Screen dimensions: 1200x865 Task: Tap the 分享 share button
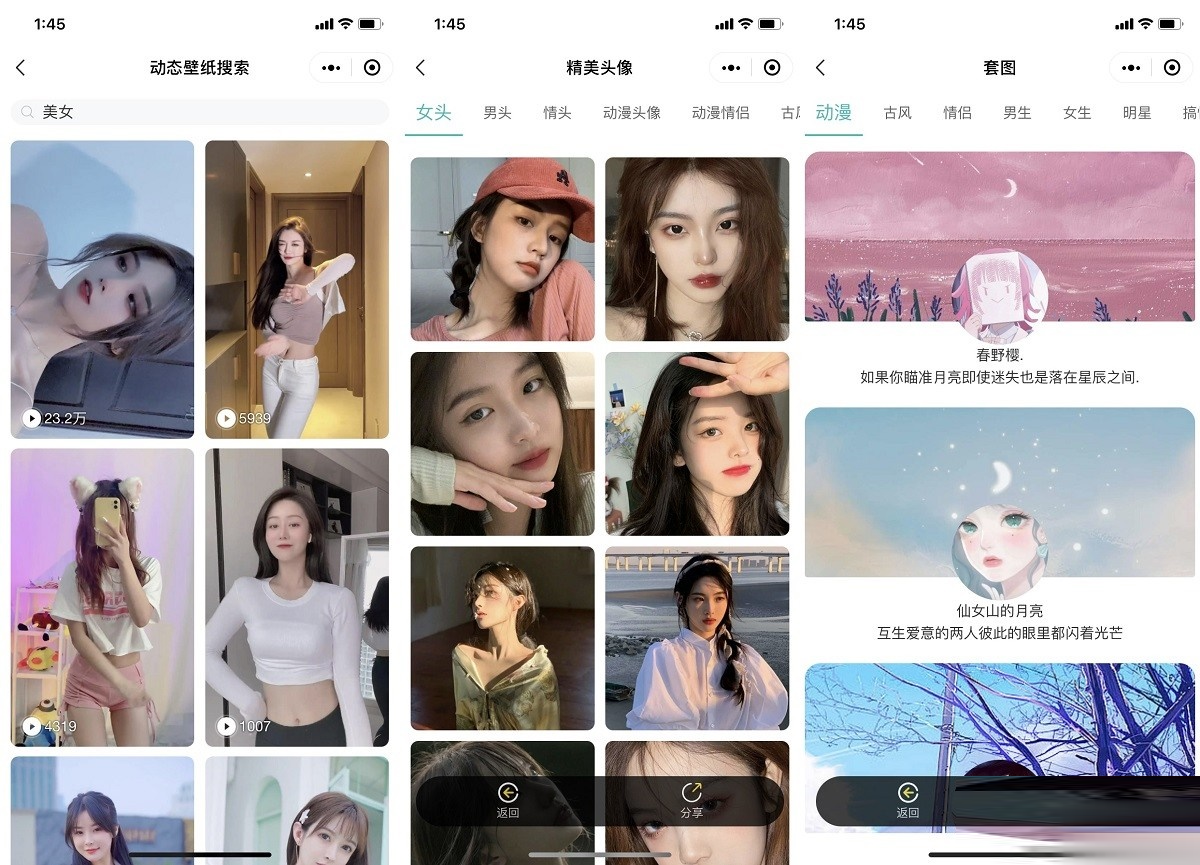click(691, 801)
